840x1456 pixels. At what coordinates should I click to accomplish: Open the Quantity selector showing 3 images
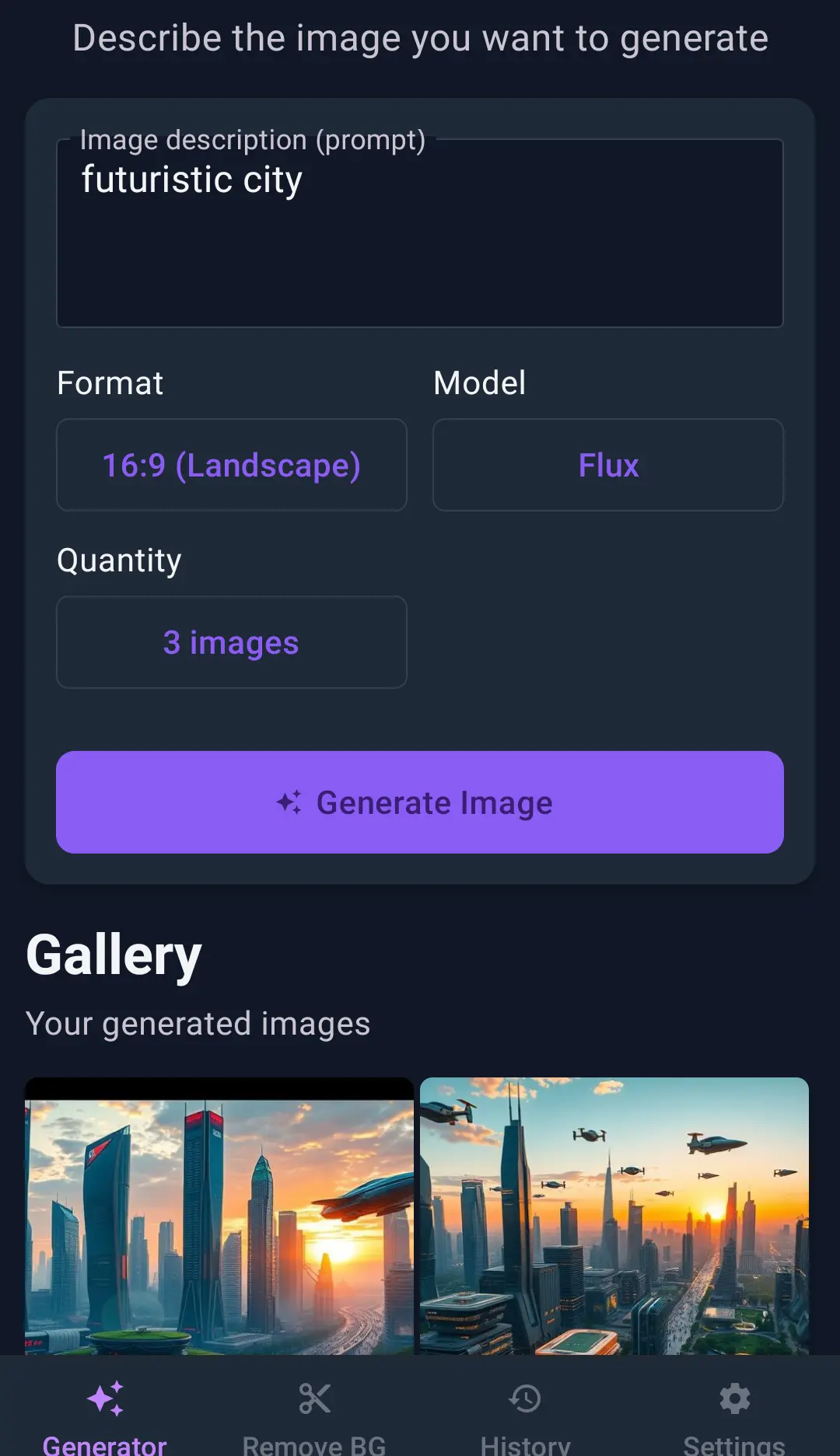(x=231, y=642)
